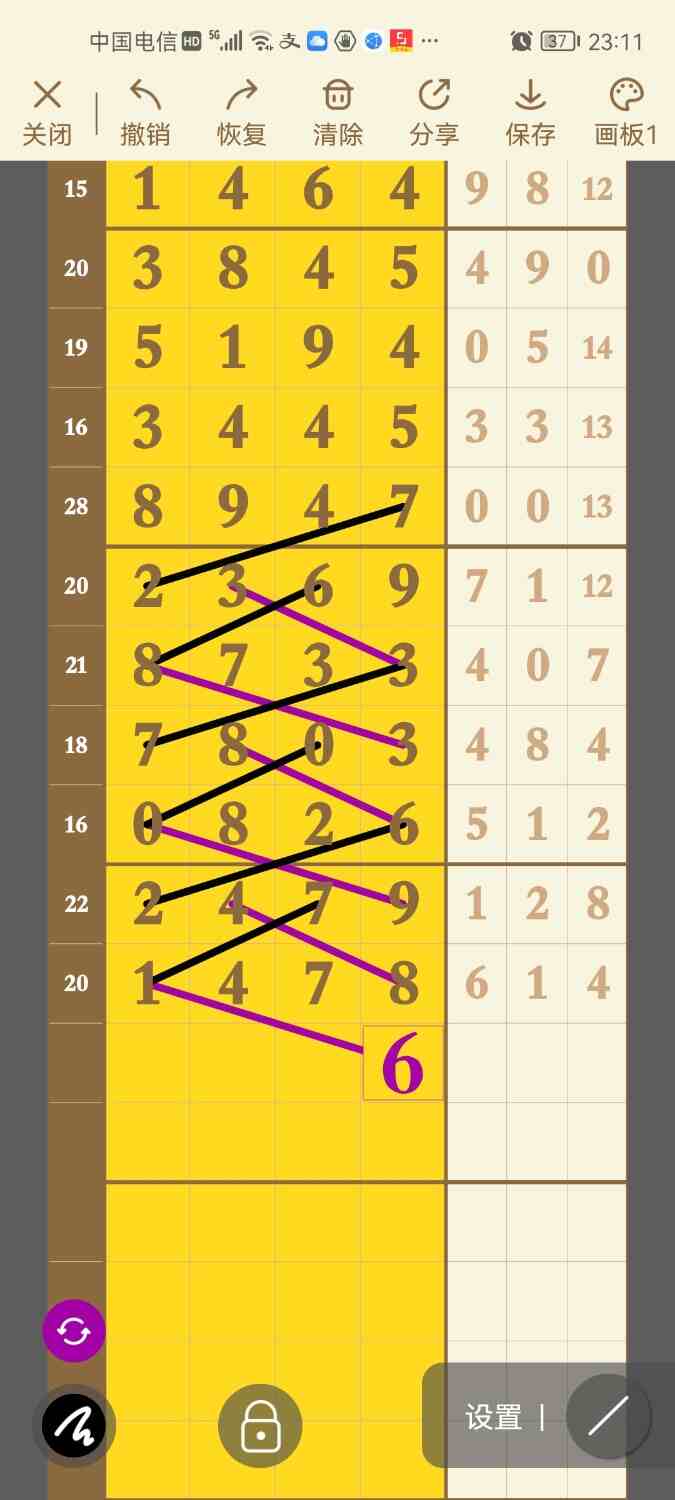Viewport: 675px width, 1500px height.
Task: Share the chart drawing
Action: (434, 113)
